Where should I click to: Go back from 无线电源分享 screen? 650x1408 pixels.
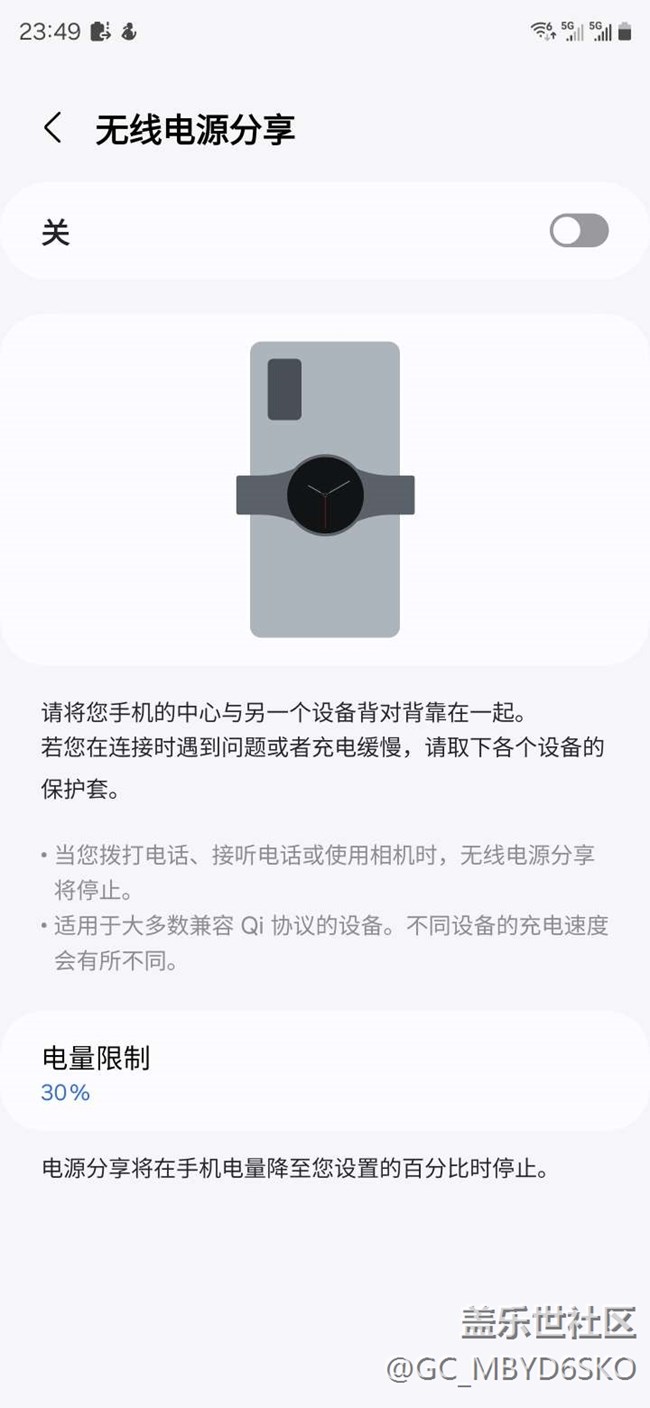click(53, 129)
